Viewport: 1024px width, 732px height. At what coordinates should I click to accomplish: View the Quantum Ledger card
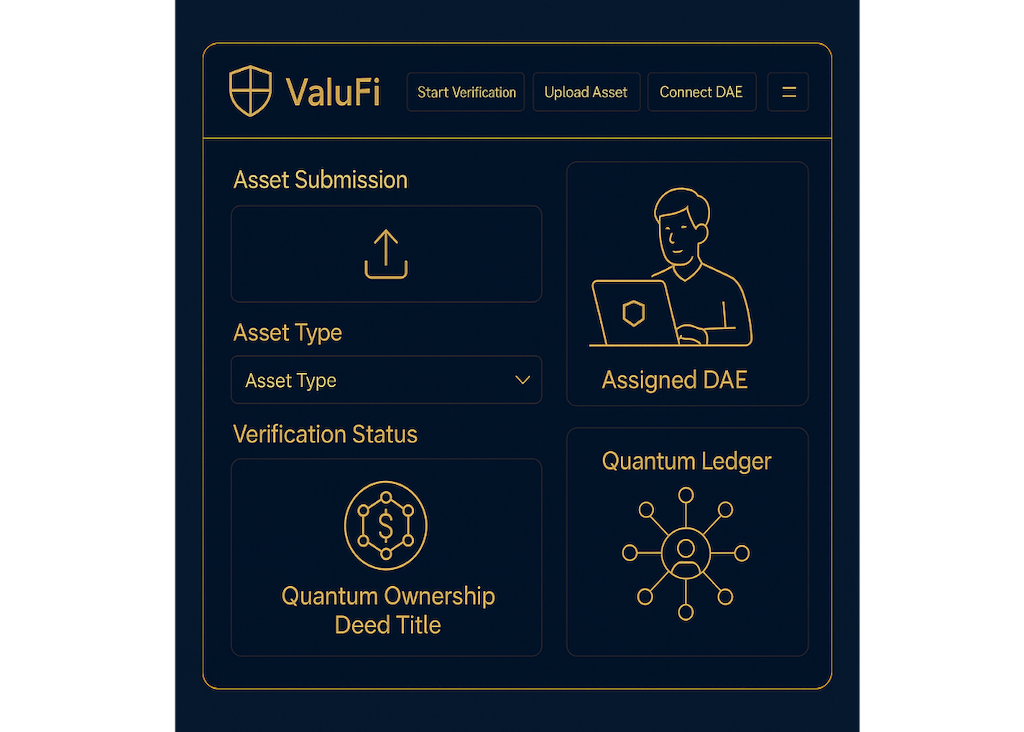[687, 542]
